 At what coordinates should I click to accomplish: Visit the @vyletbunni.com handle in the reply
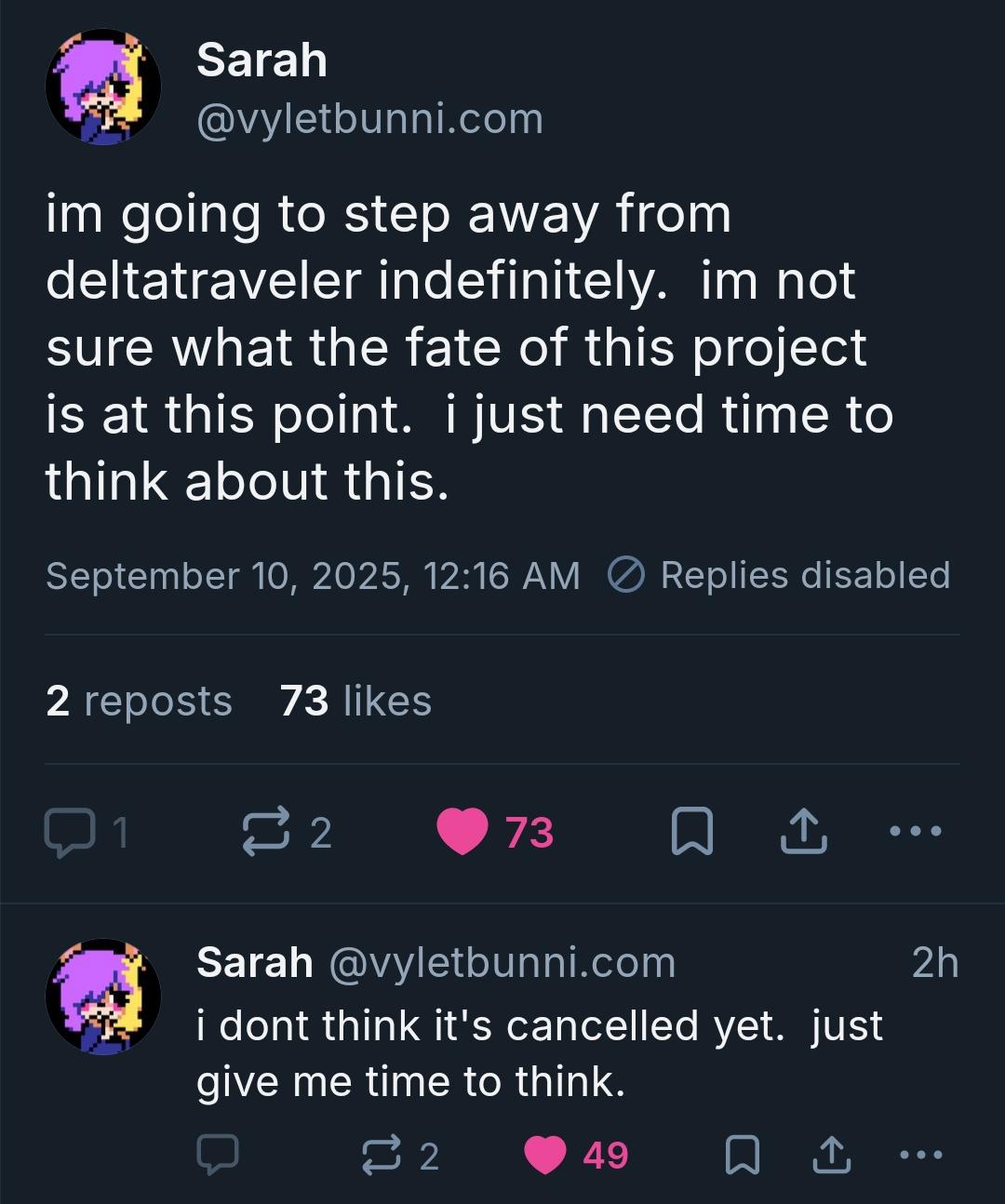(502, 962)
